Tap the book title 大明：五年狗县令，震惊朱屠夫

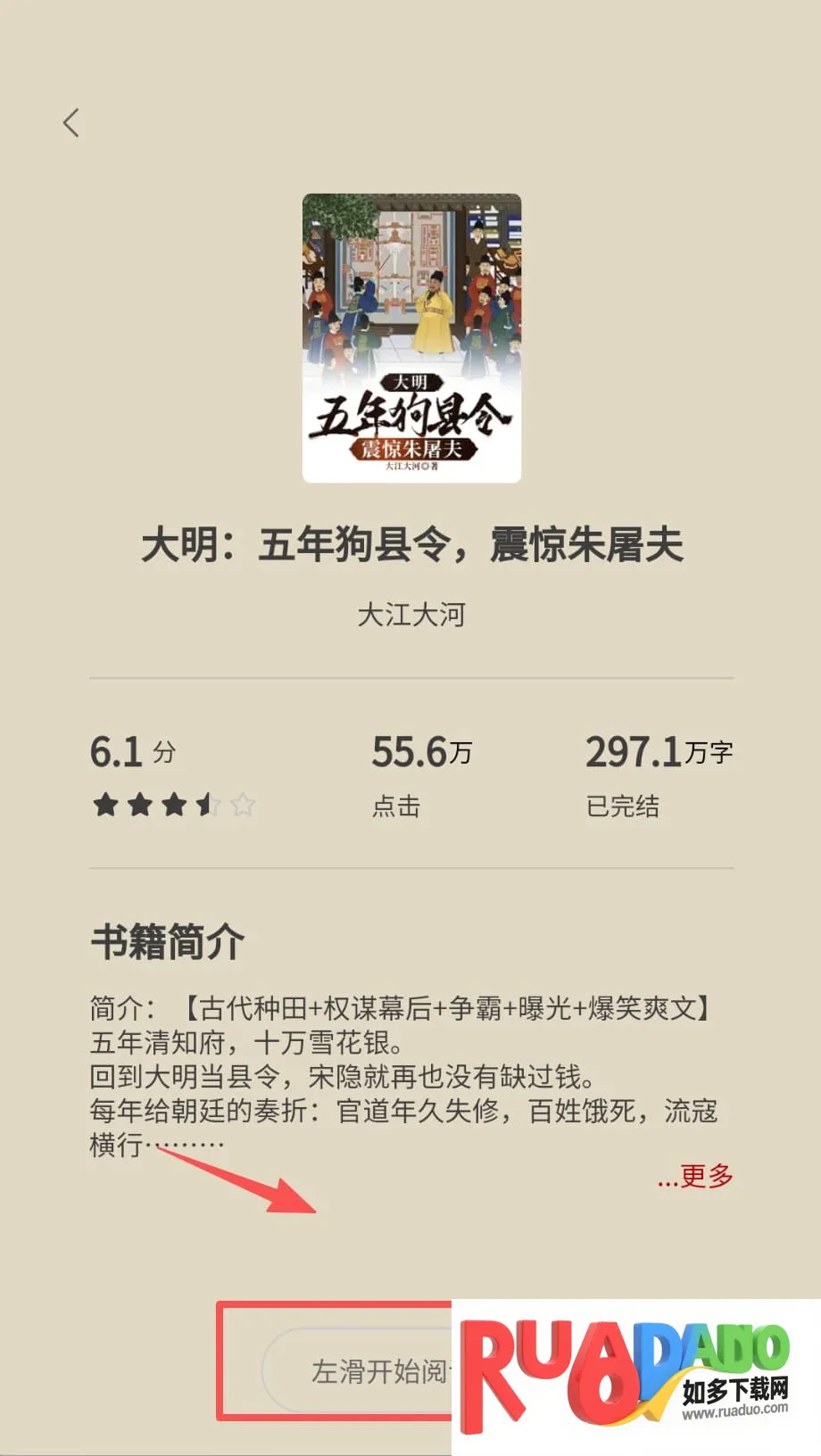point(410,549)
